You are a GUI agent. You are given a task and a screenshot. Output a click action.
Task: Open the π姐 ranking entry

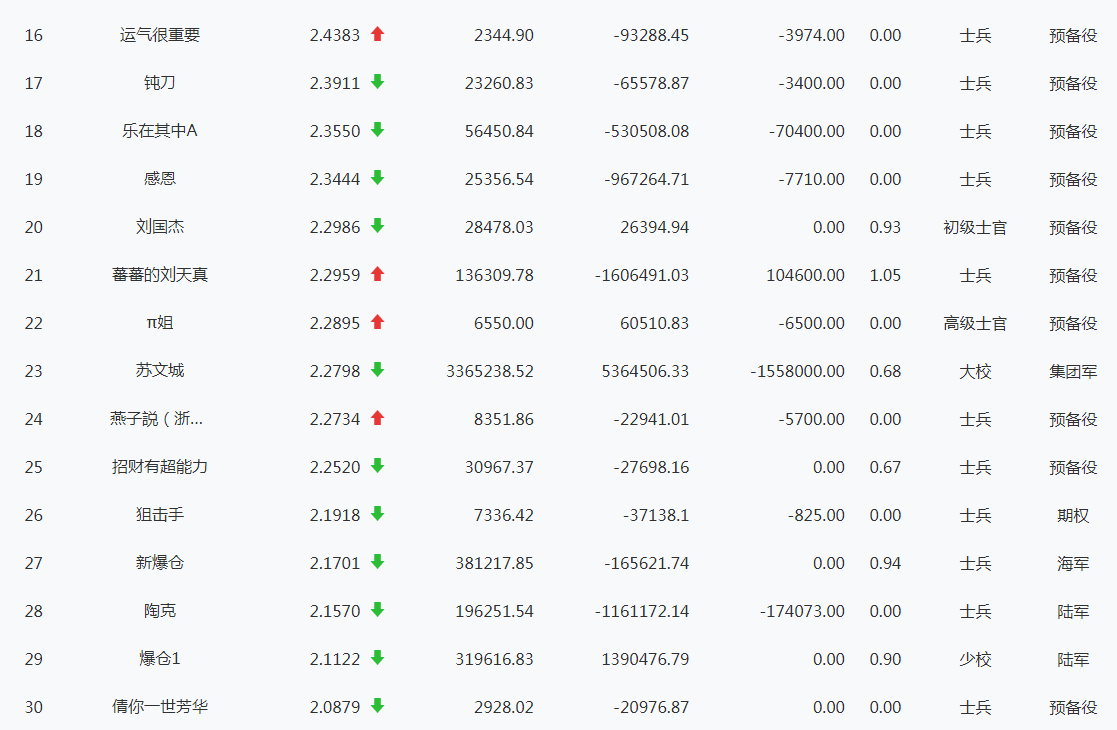point(160,323)
